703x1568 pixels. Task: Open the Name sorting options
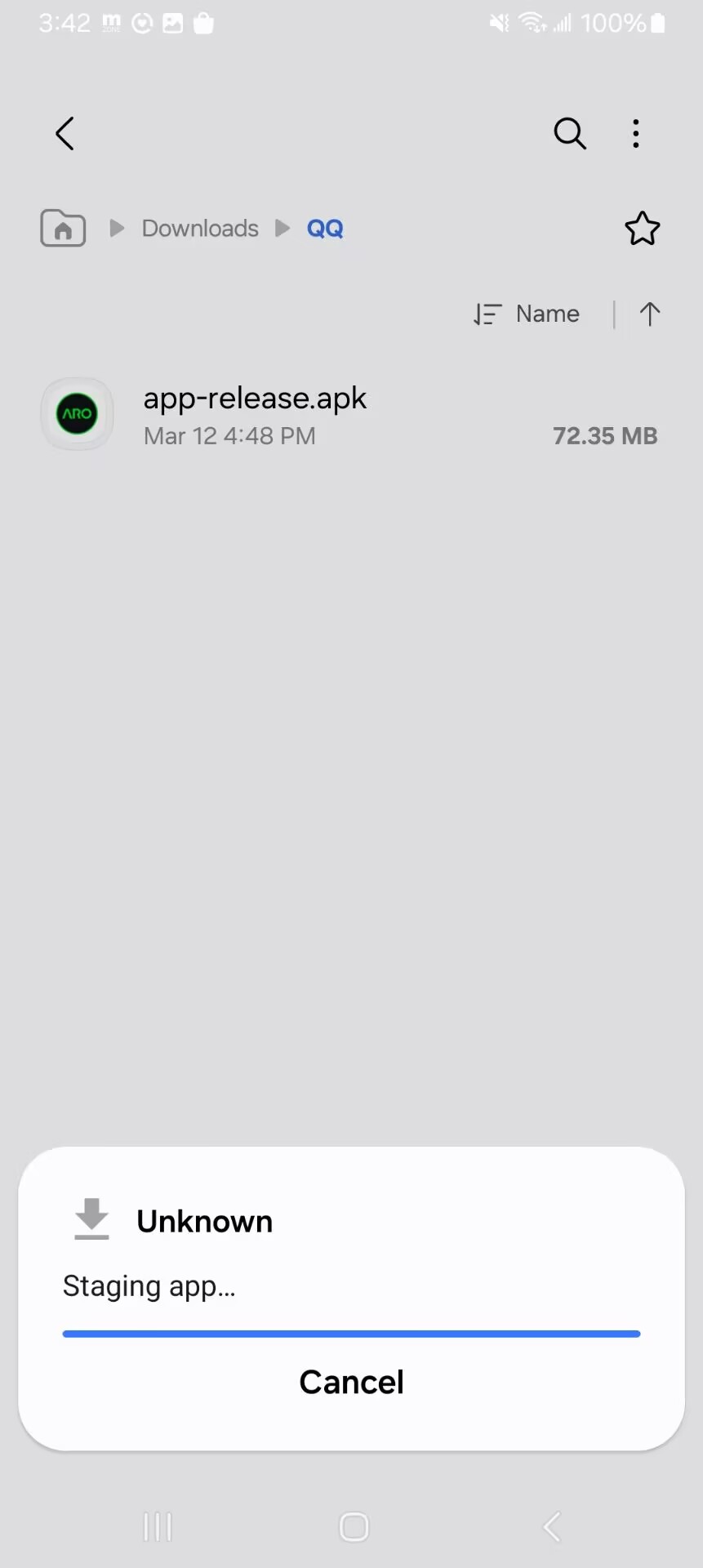547,314
